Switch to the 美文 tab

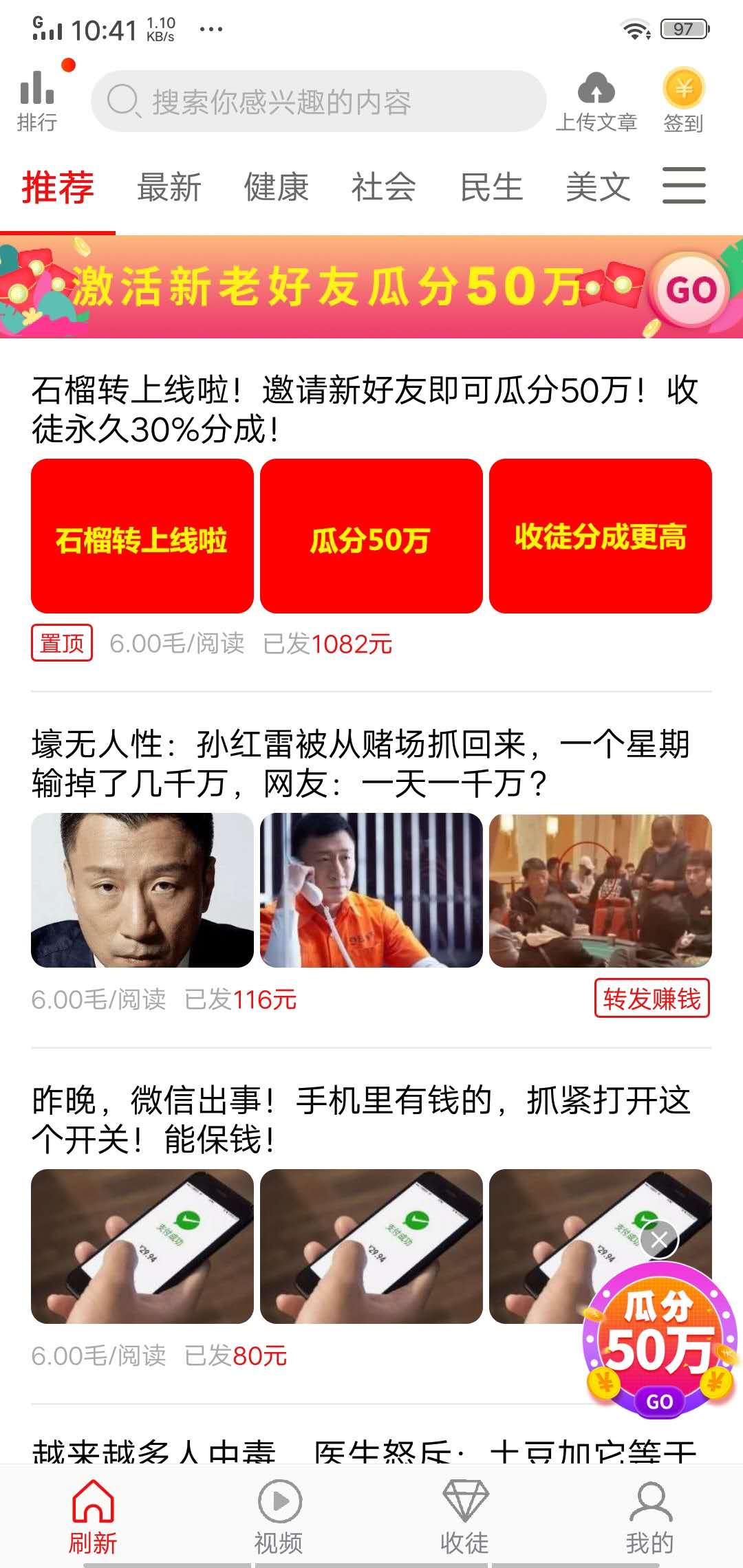tap(598, 187)
